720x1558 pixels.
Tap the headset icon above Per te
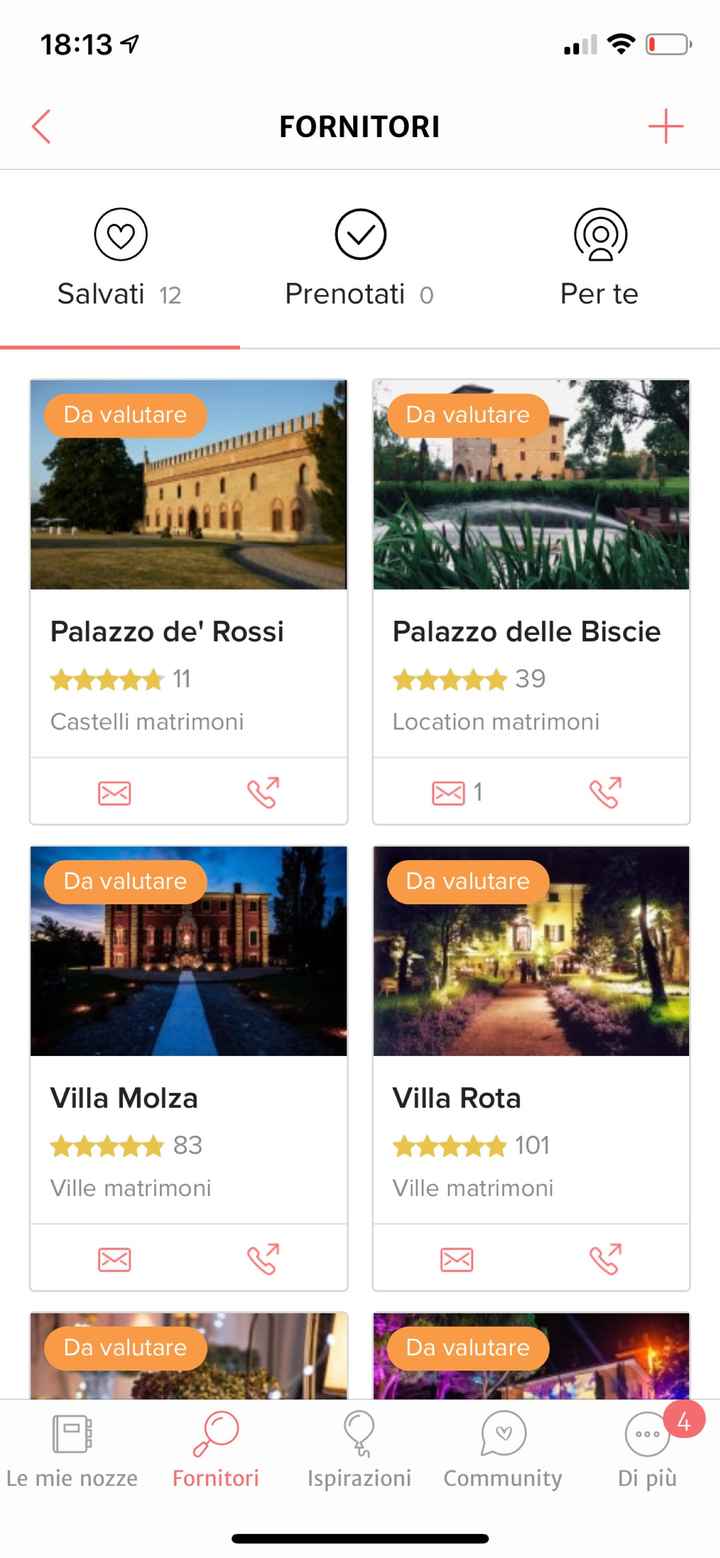pyautogui.click(x=599, y=233)
